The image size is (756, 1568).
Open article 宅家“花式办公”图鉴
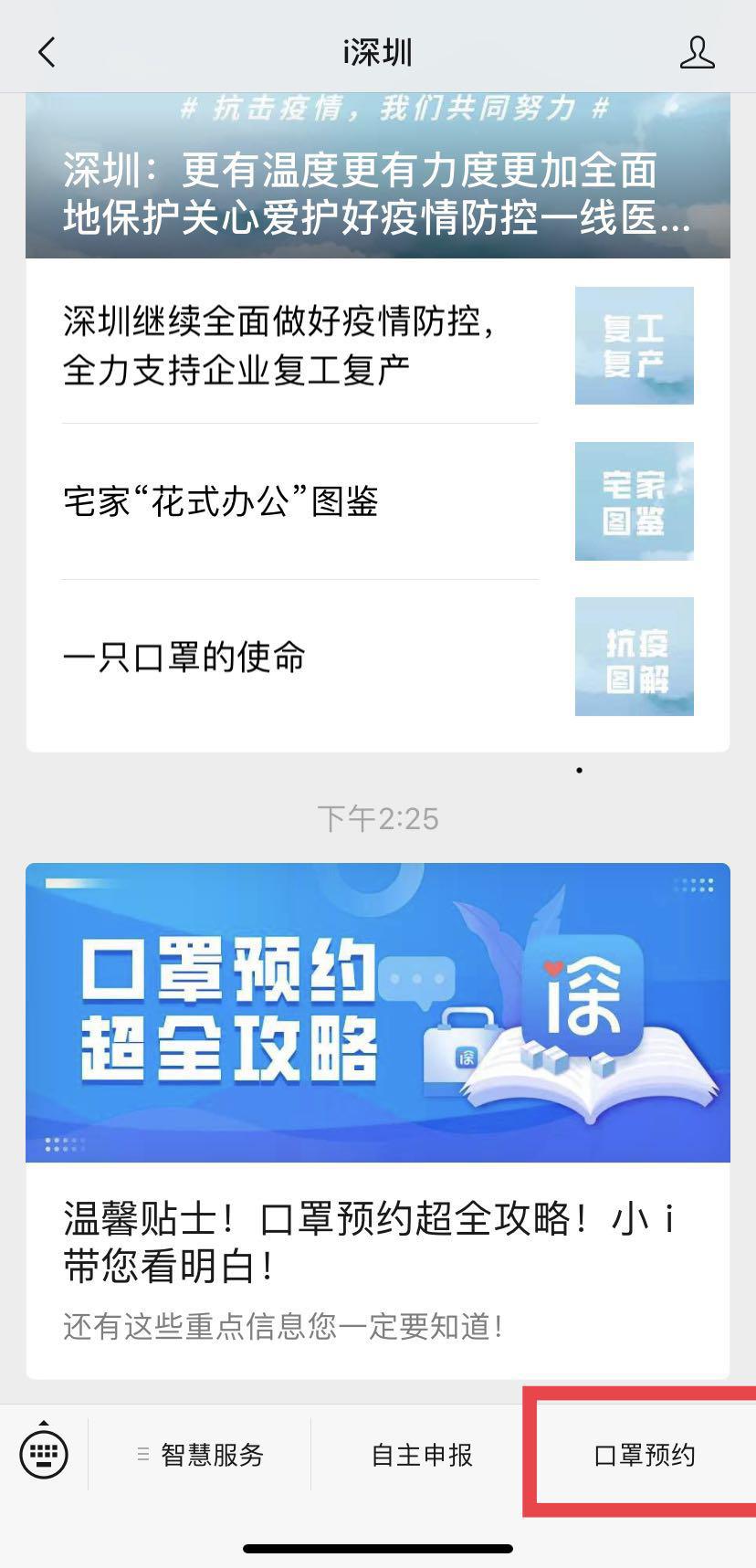[301, 501]
